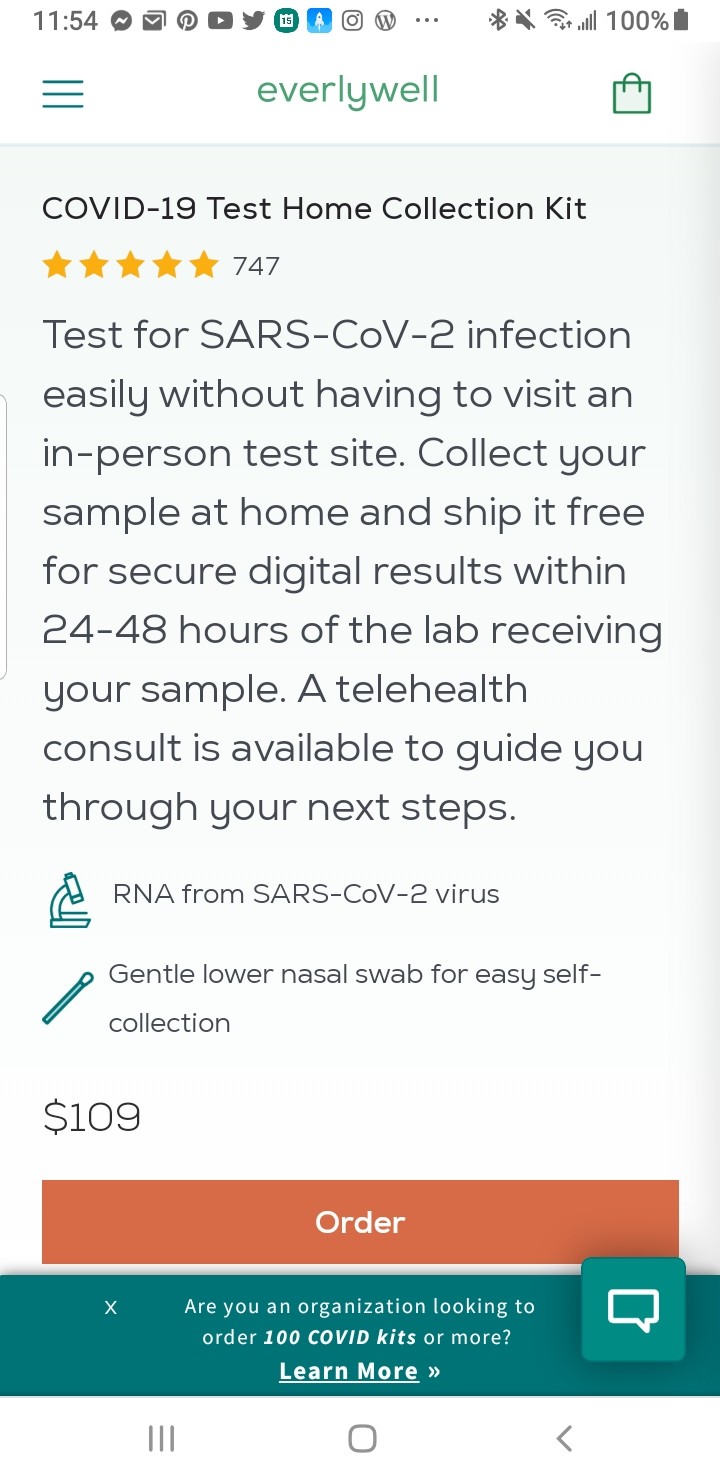Go to the phone's home screen

tap(362, 1438)
